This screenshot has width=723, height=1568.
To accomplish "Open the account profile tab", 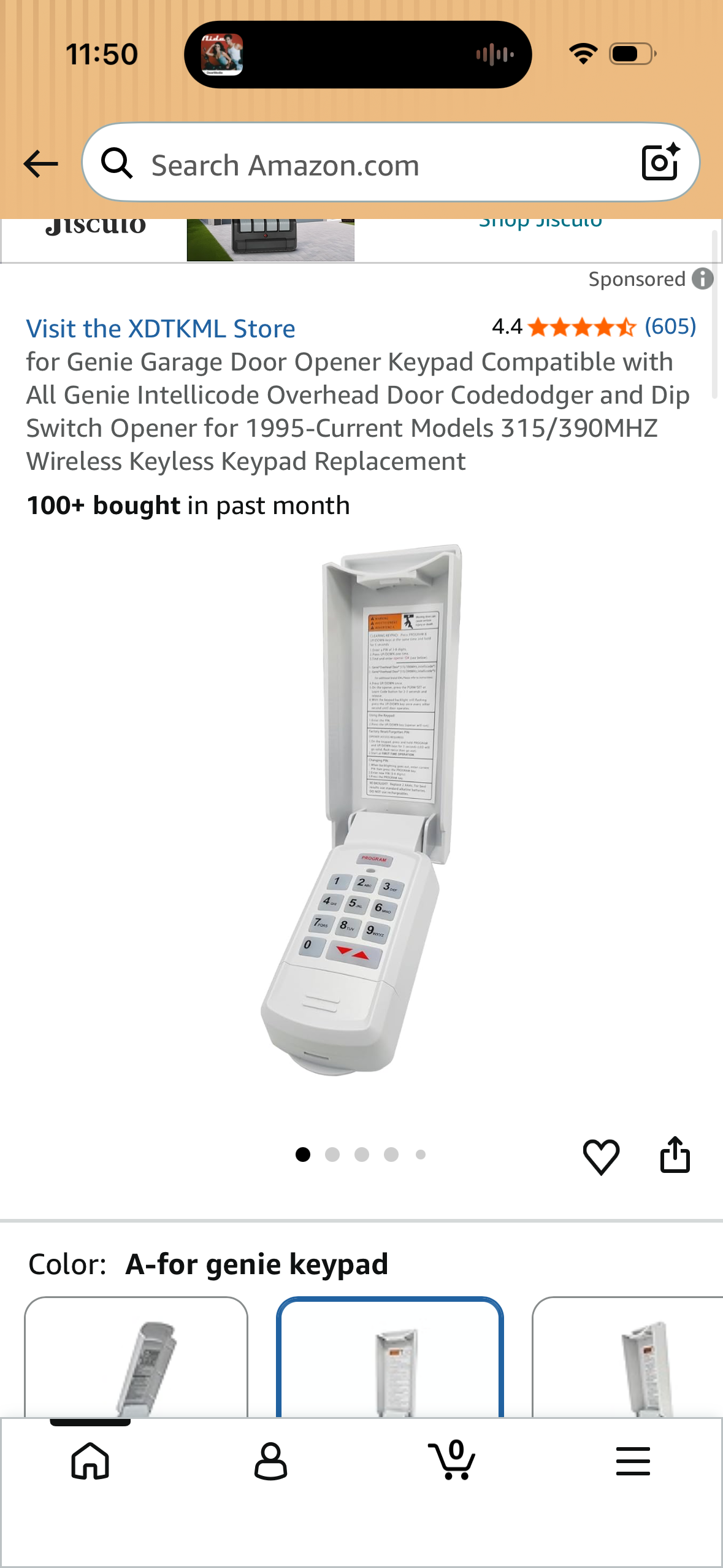I will coord(270,1461).
